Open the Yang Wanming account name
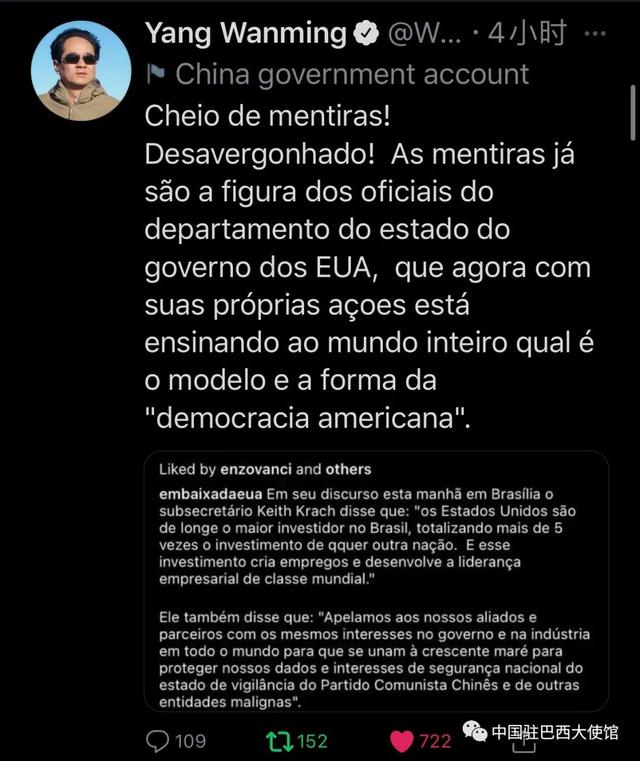Screen dimensions: 640x761 coord(245,33)
